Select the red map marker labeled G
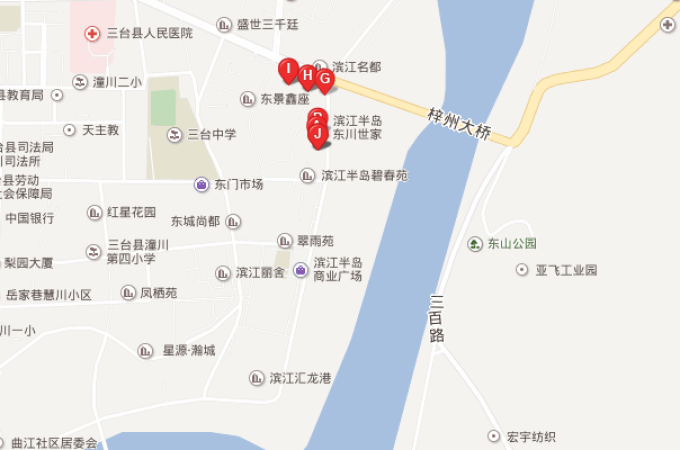 (324, 77)
